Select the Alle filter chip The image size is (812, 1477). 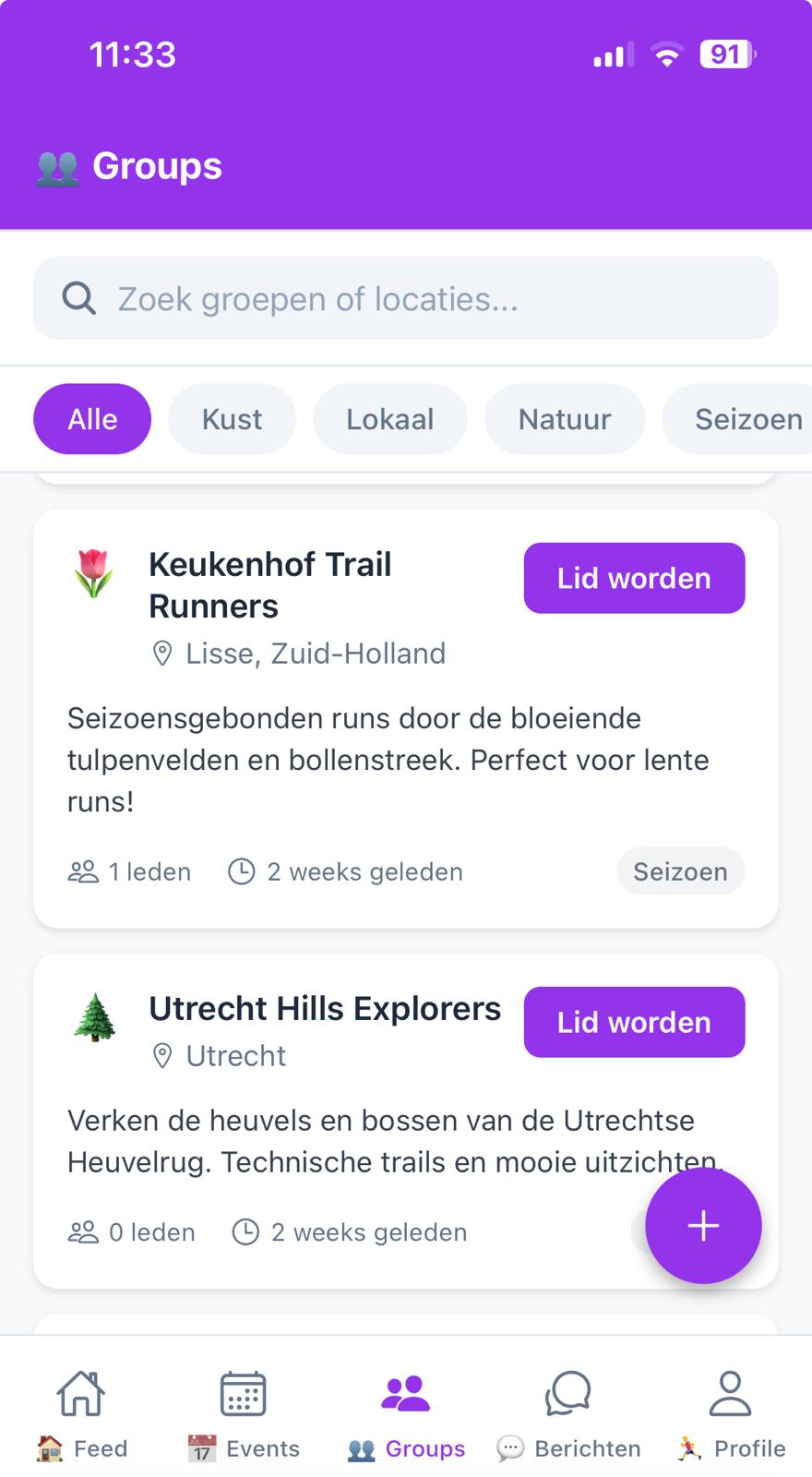tap(92, 419)
